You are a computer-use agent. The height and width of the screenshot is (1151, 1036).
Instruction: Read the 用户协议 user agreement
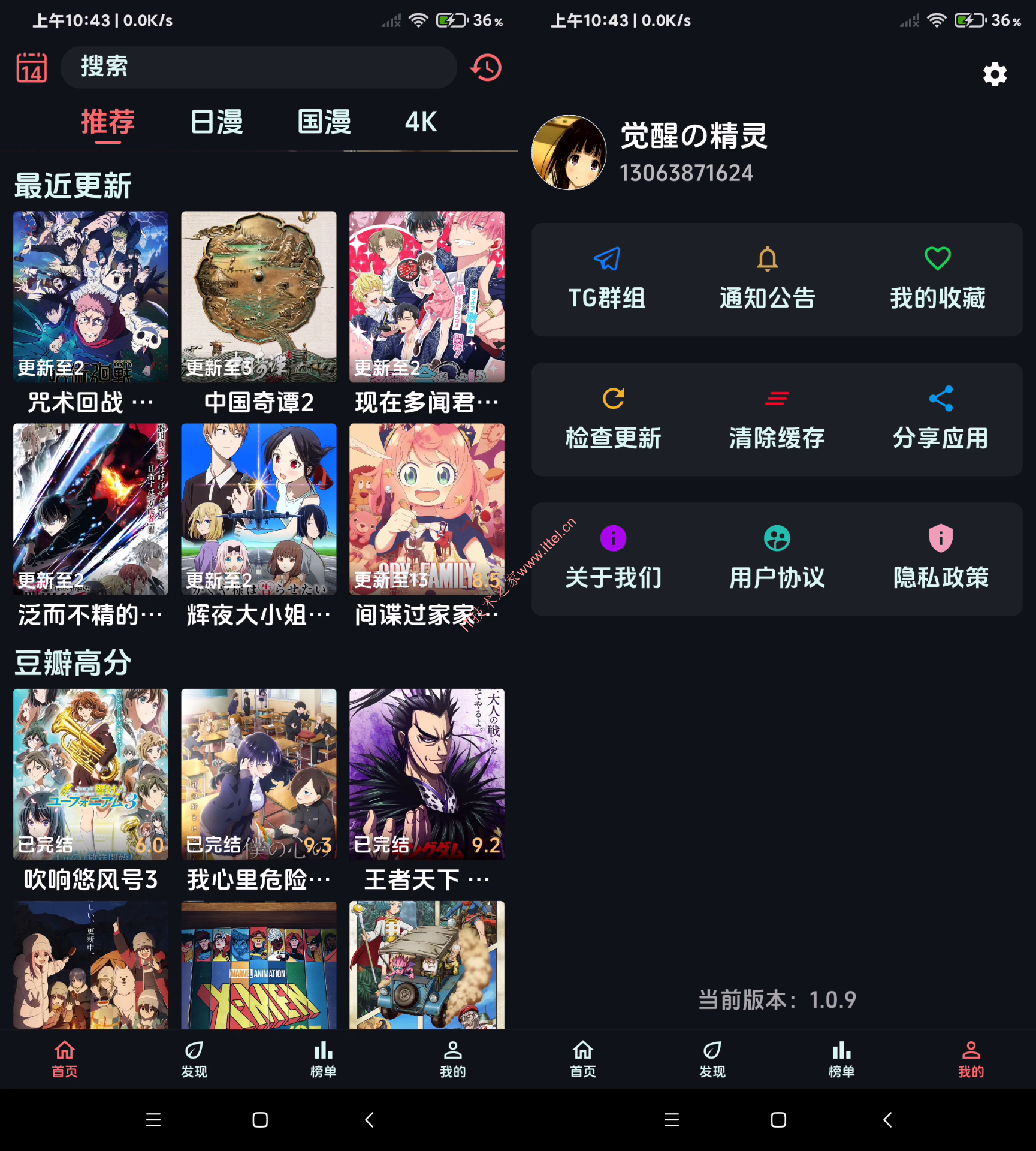777,559
